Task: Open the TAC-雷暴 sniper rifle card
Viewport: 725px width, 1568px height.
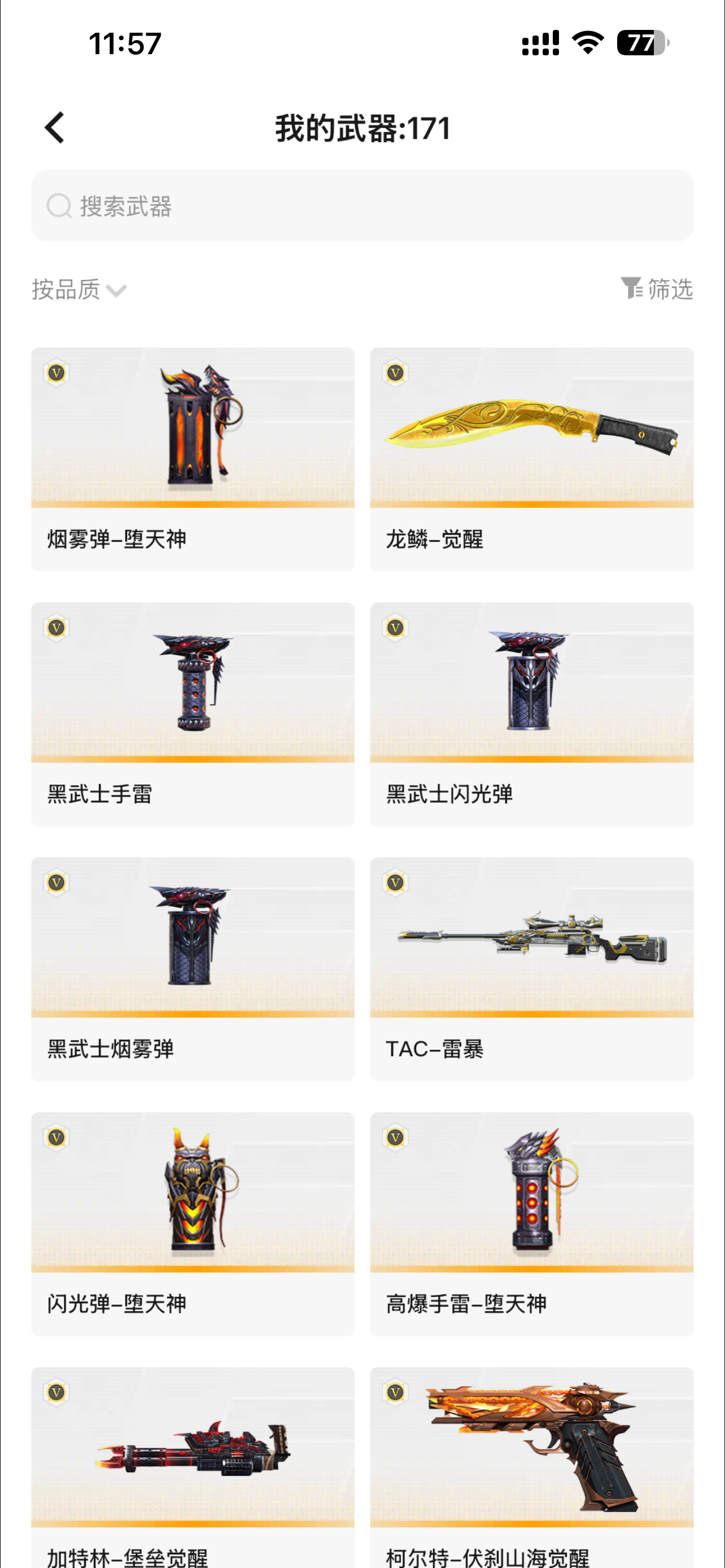Action: [x=531, y=969]
